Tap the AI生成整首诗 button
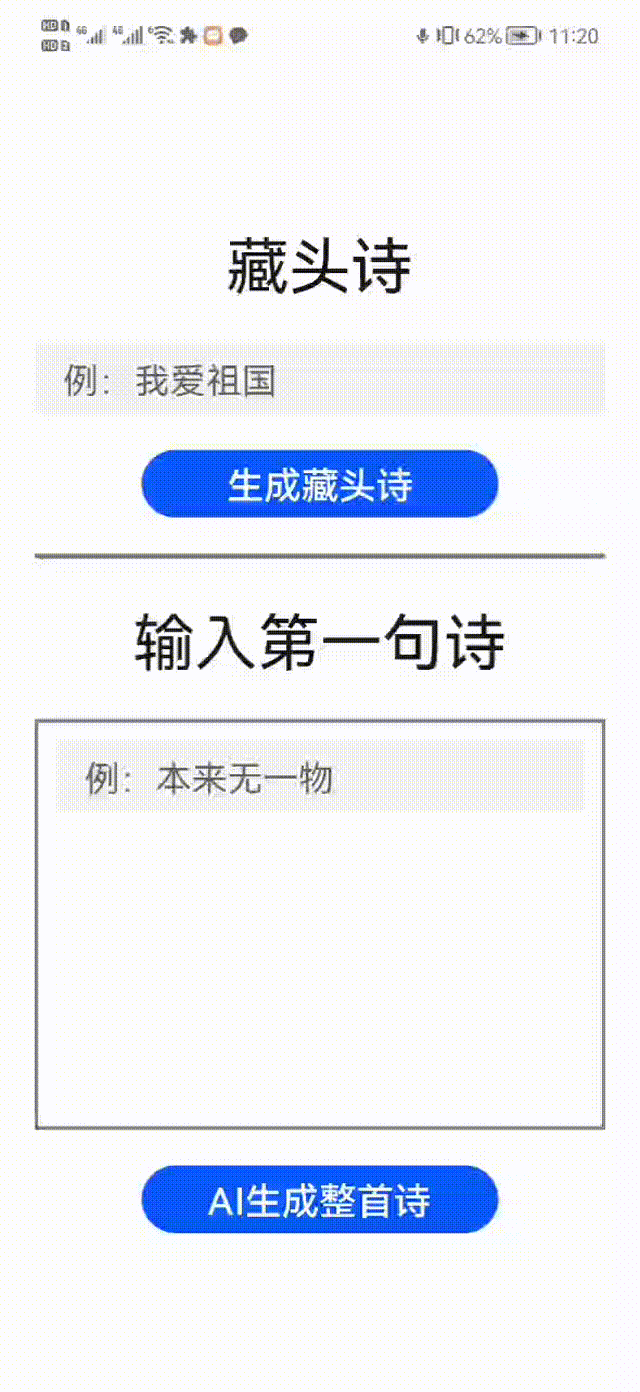Screen dimensions: 640x1392 [x=320, y=1199]
